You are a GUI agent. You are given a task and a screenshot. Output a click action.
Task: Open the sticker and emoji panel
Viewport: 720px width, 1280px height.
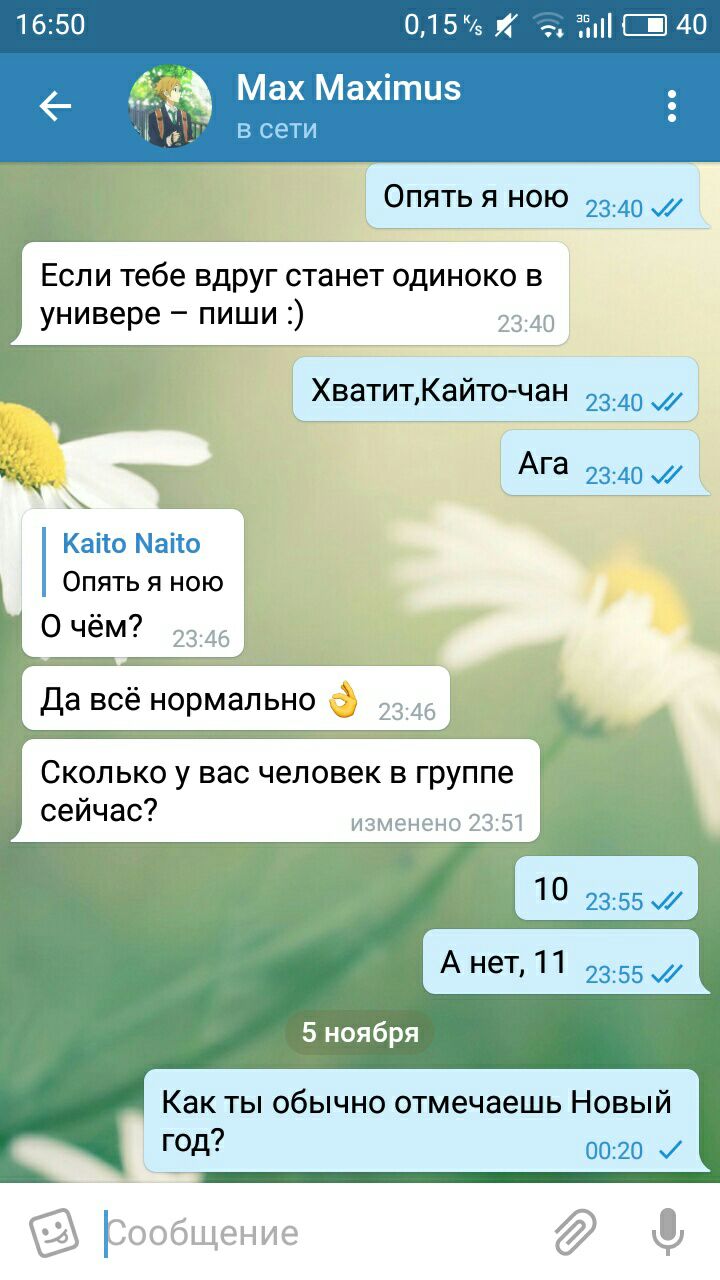[x=54, y=1233]
